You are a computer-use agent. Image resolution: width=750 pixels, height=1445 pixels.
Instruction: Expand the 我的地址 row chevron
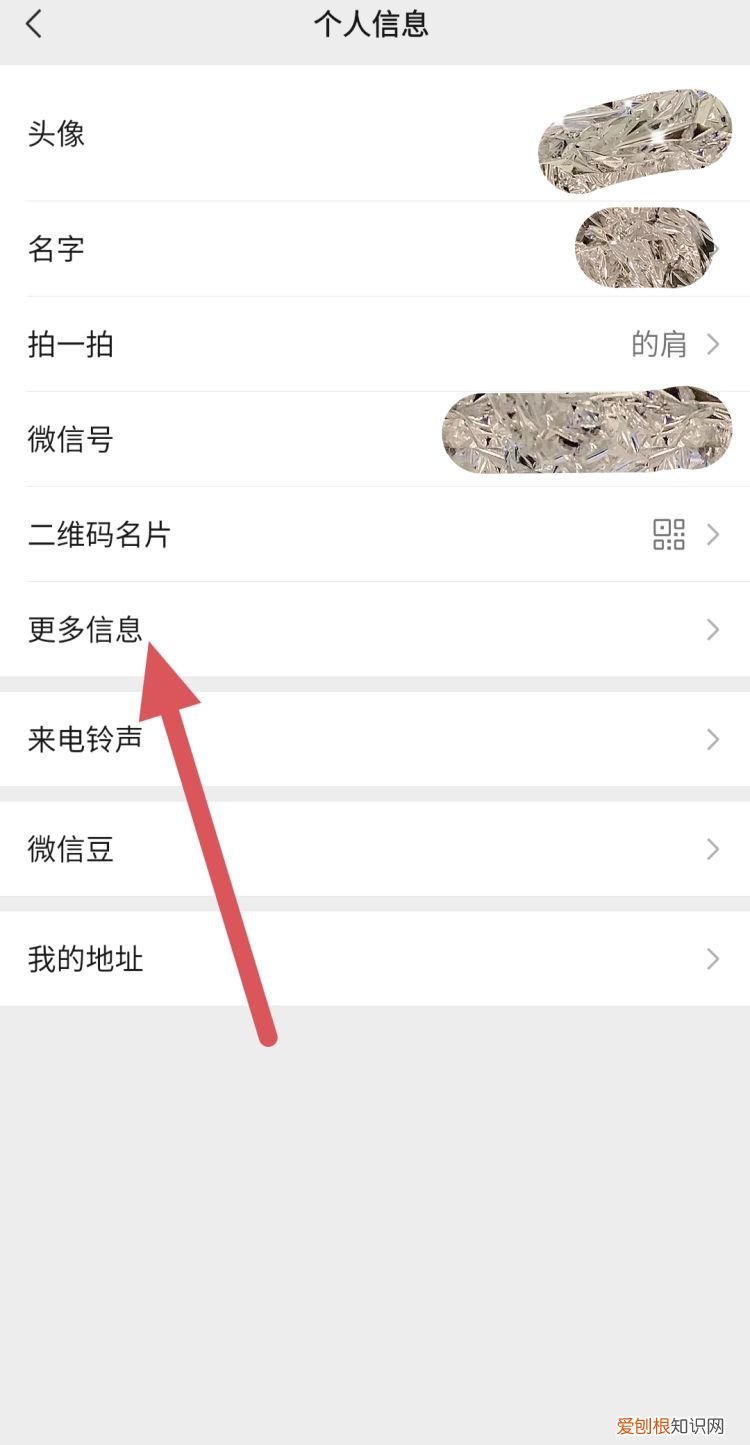pyautogui.click(x=712, y=959)
